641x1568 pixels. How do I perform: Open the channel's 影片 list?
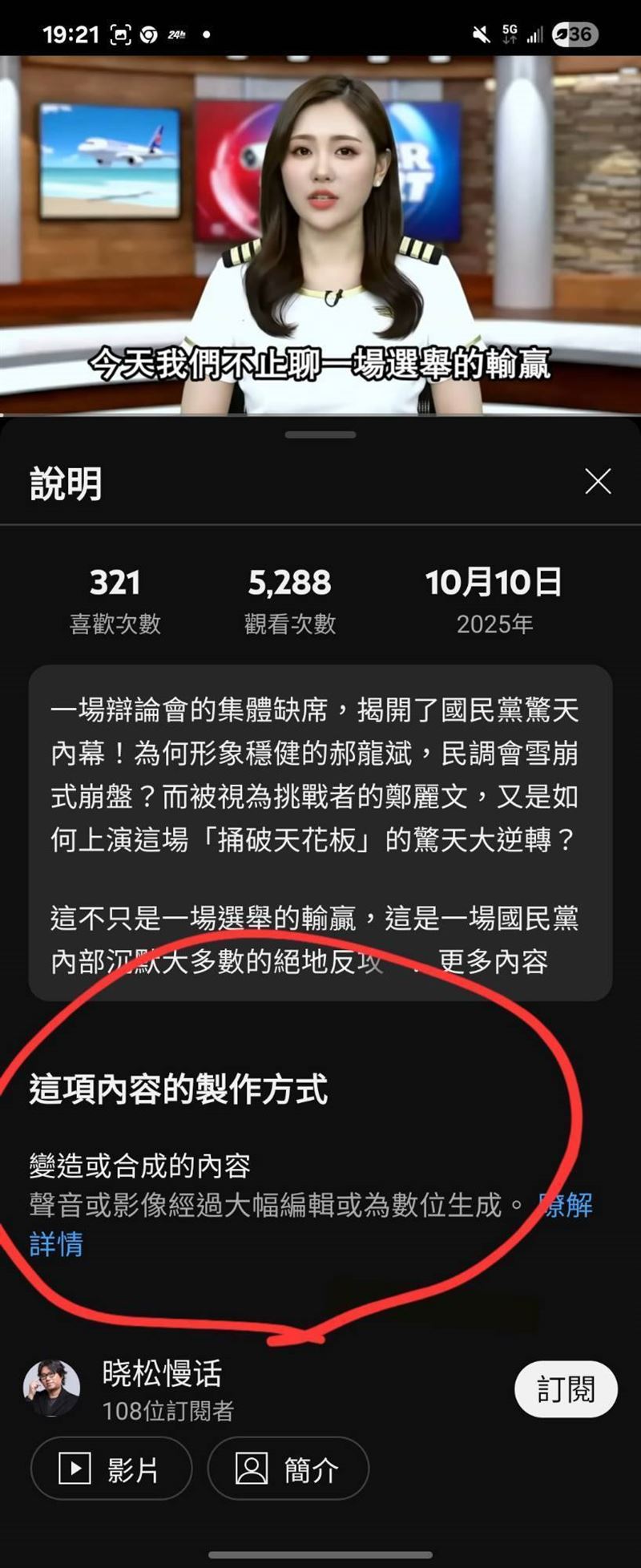click(111, 1469)
